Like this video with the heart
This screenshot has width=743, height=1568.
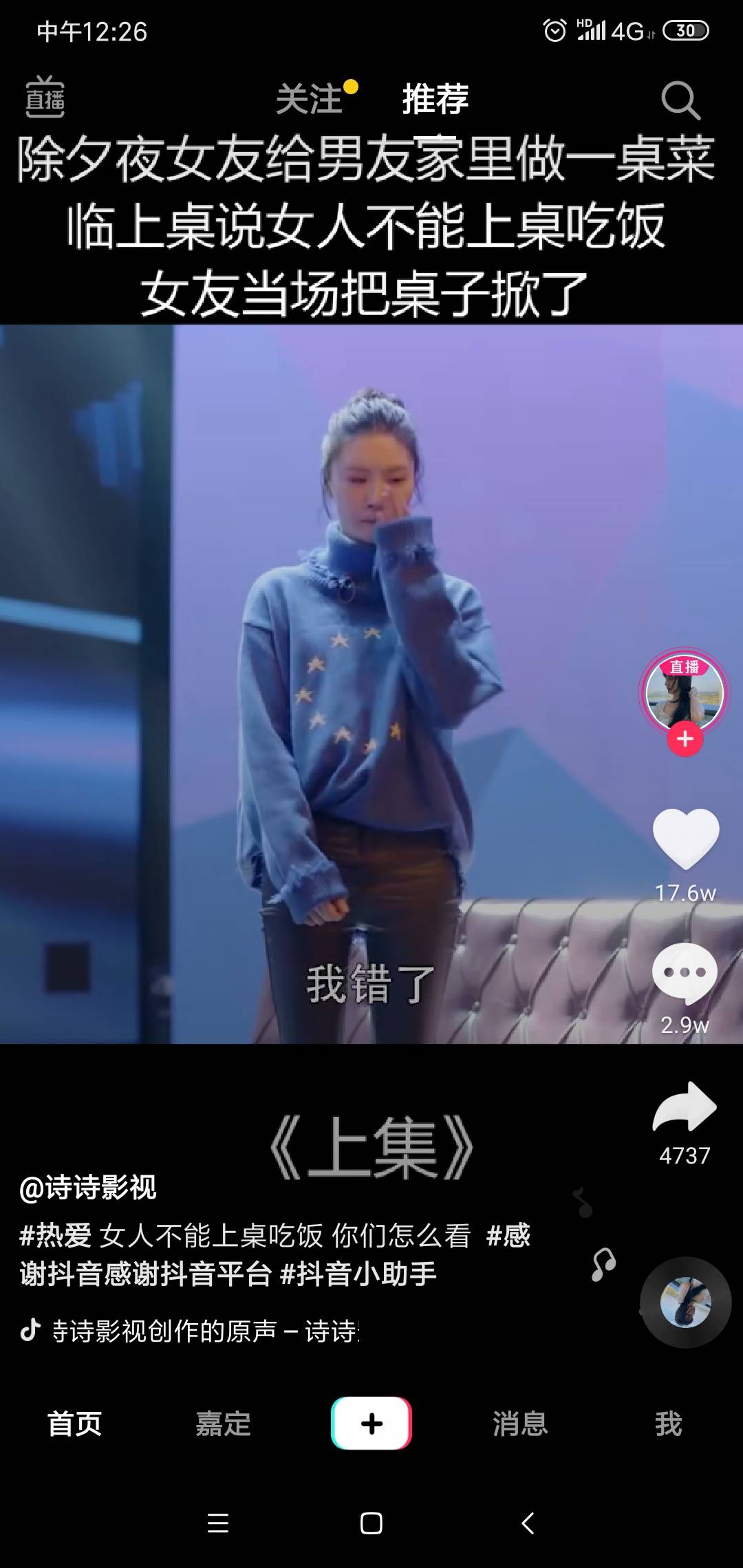[x=685, y=838]
